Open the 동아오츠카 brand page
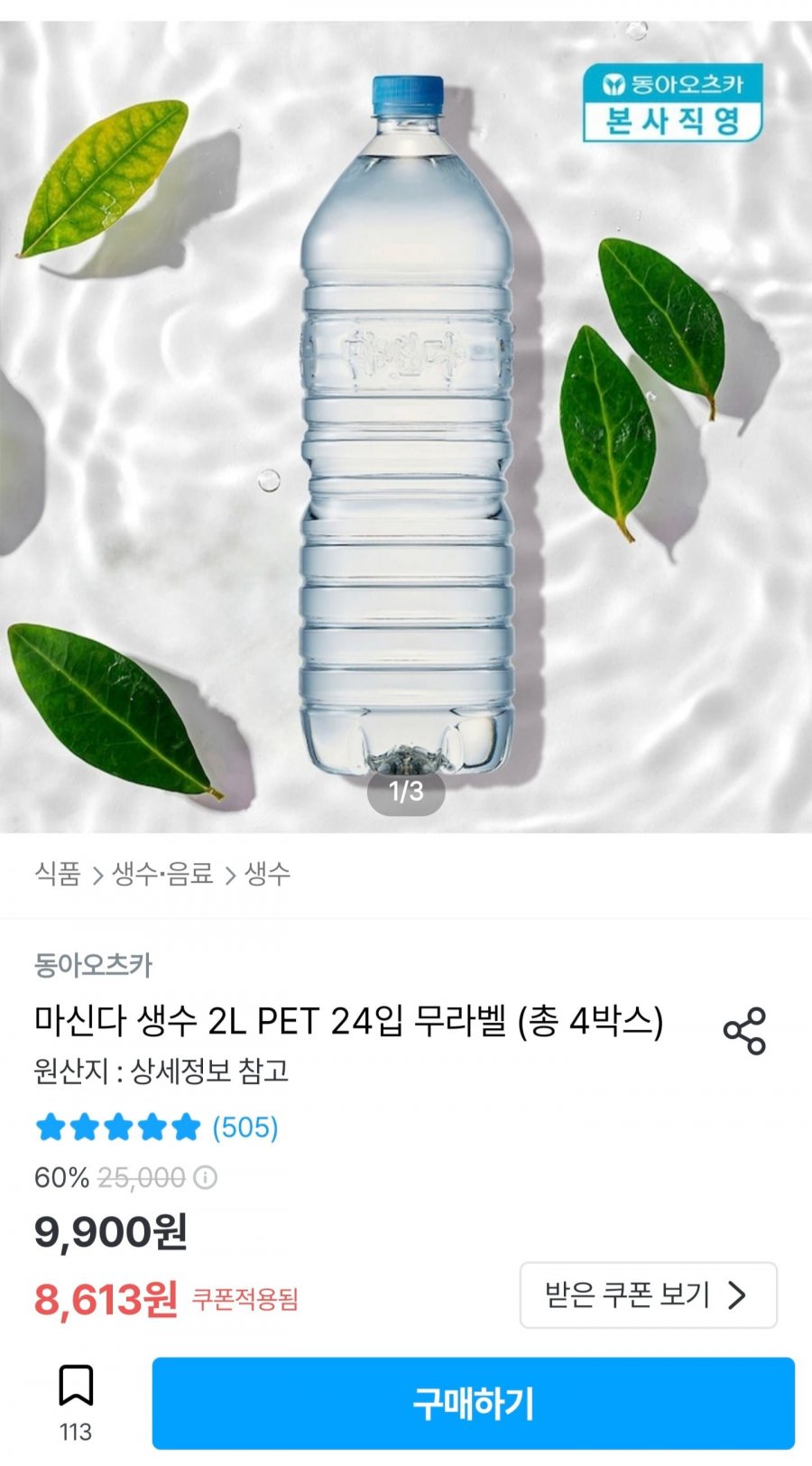The height and width of the screenshot is (1466, 812). coord(93,965)
